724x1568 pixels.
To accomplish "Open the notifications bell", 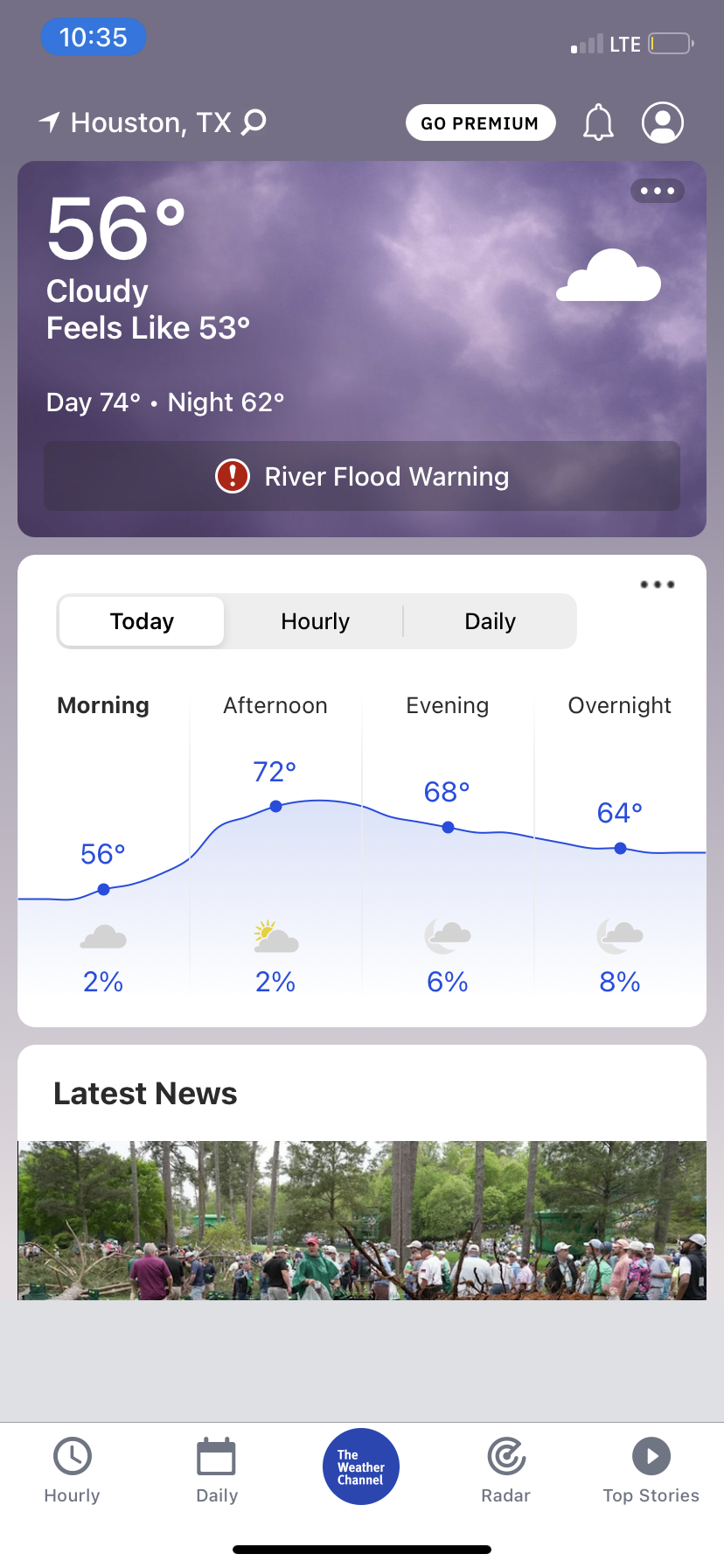I will pyautogui.click(x=598, y=122).
